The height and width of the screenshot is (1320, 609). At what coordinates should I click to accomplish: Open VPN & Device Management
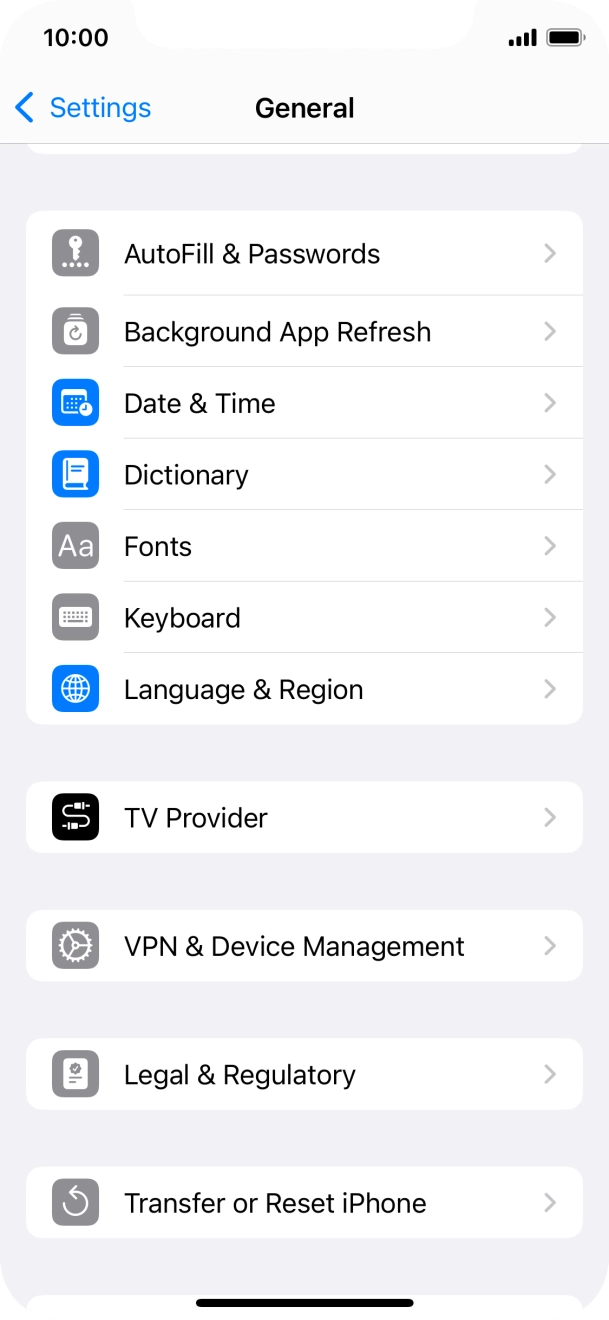tap(304, 946)
